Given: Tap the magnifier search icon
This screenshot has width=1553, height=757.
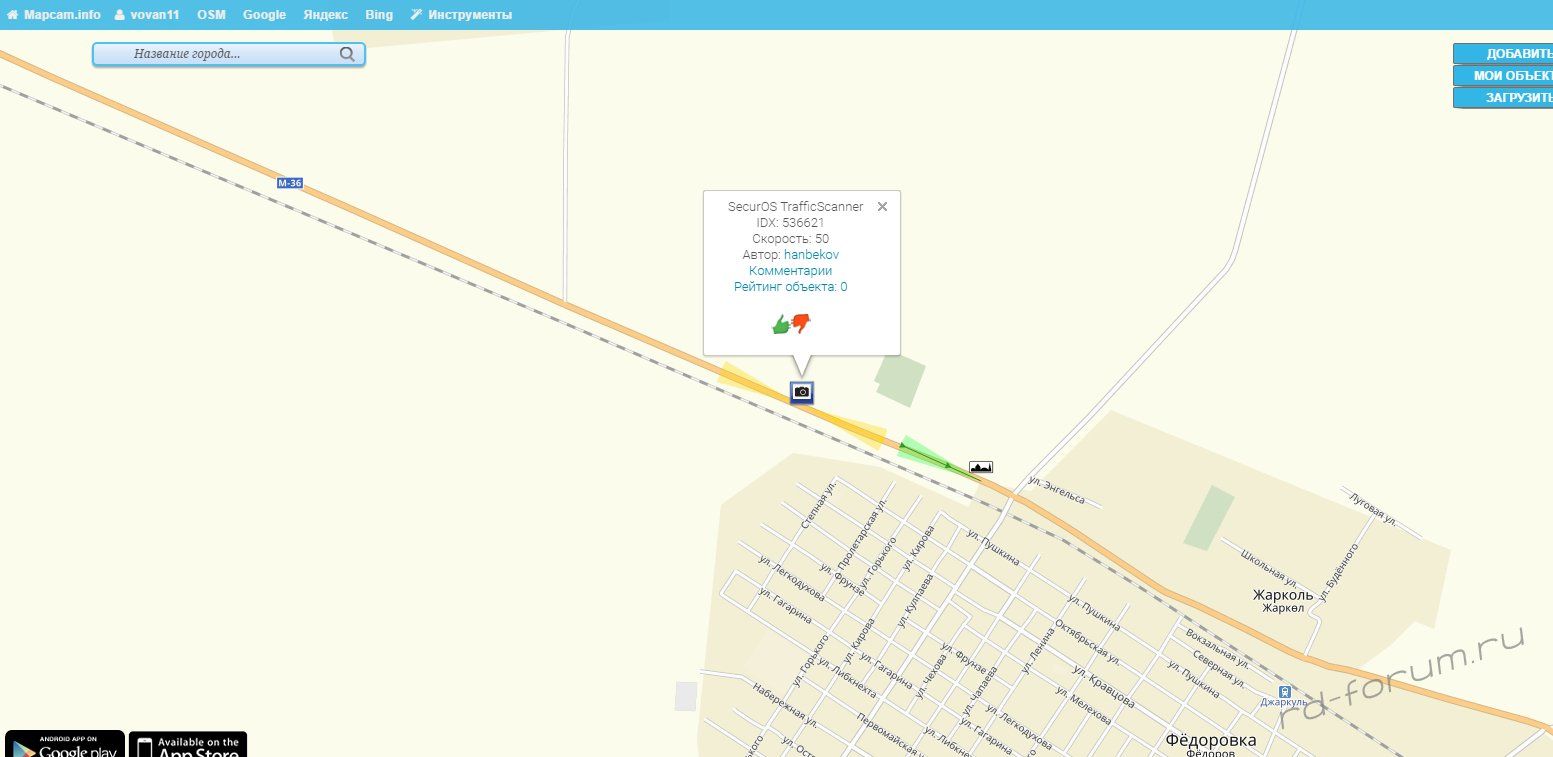Looking at the screenshot, I should 347,54.
